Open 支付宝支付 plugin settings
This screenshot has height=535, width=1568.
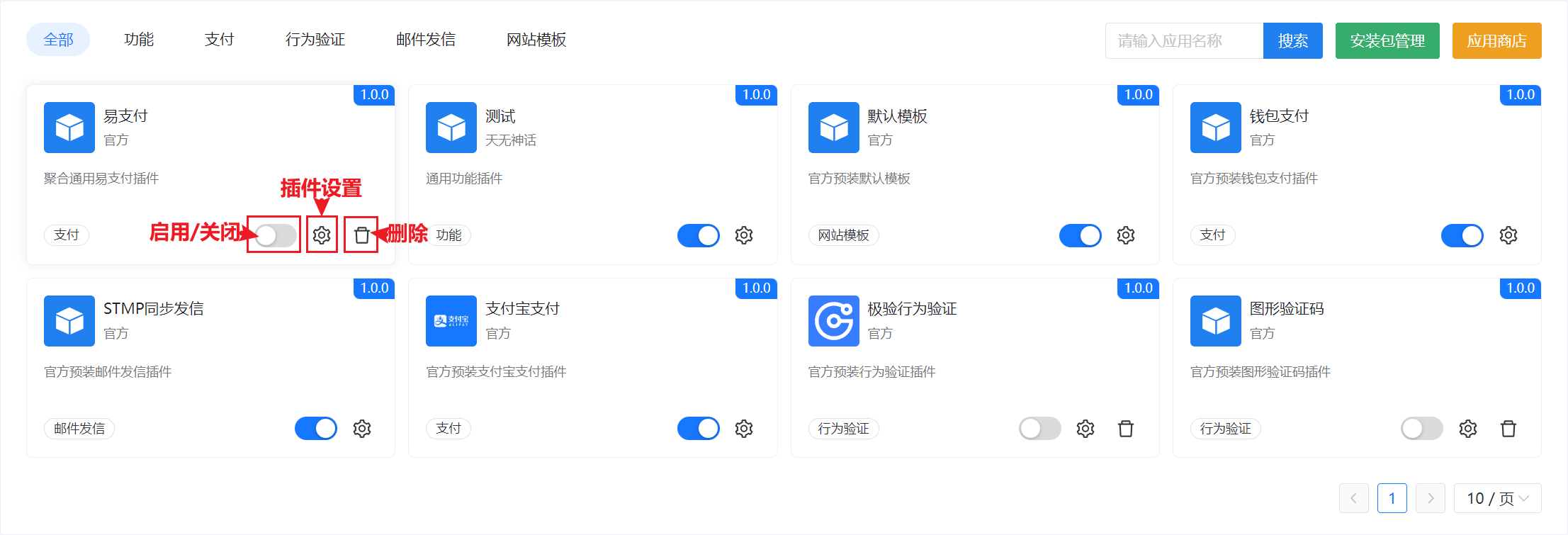744,429
